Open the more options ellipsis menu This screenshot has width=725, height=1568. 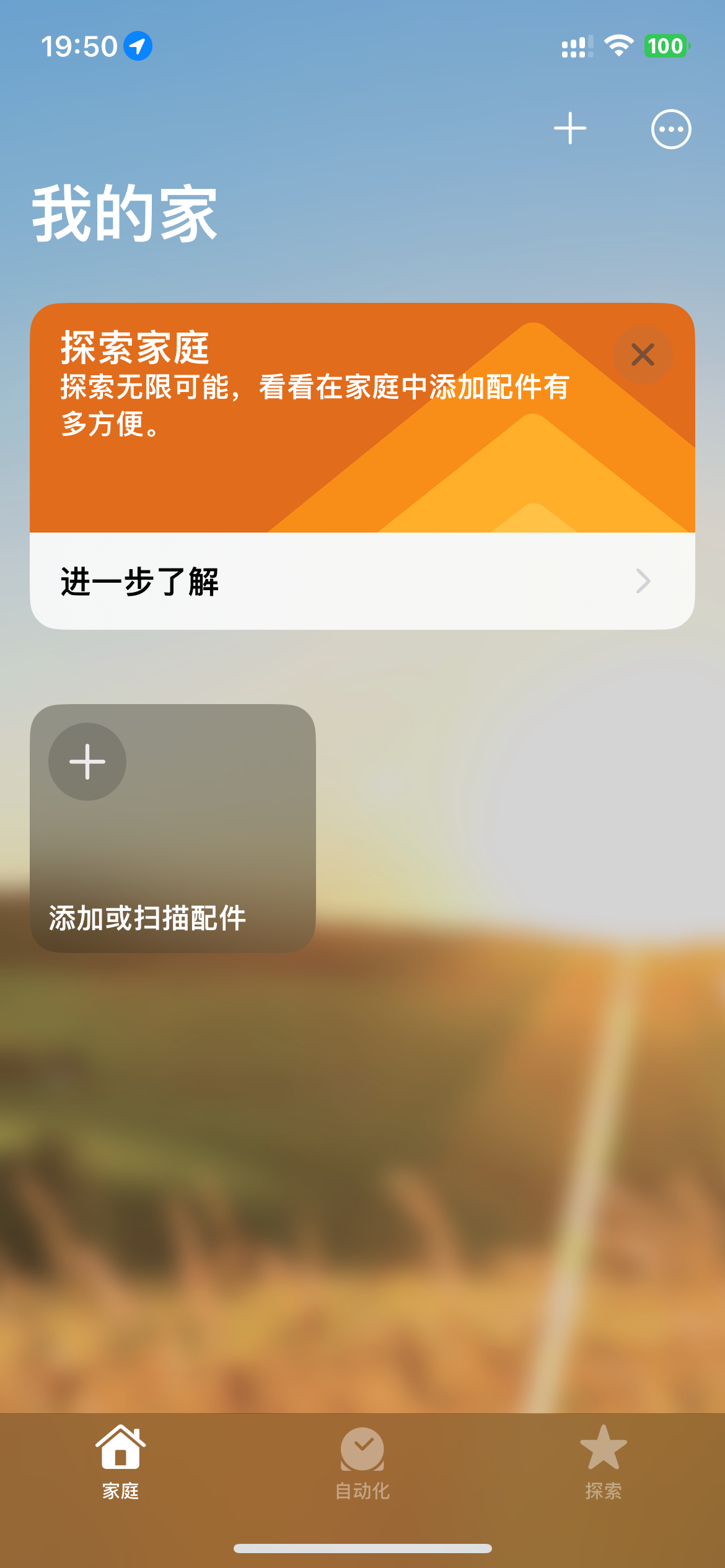tap(670, 129)
